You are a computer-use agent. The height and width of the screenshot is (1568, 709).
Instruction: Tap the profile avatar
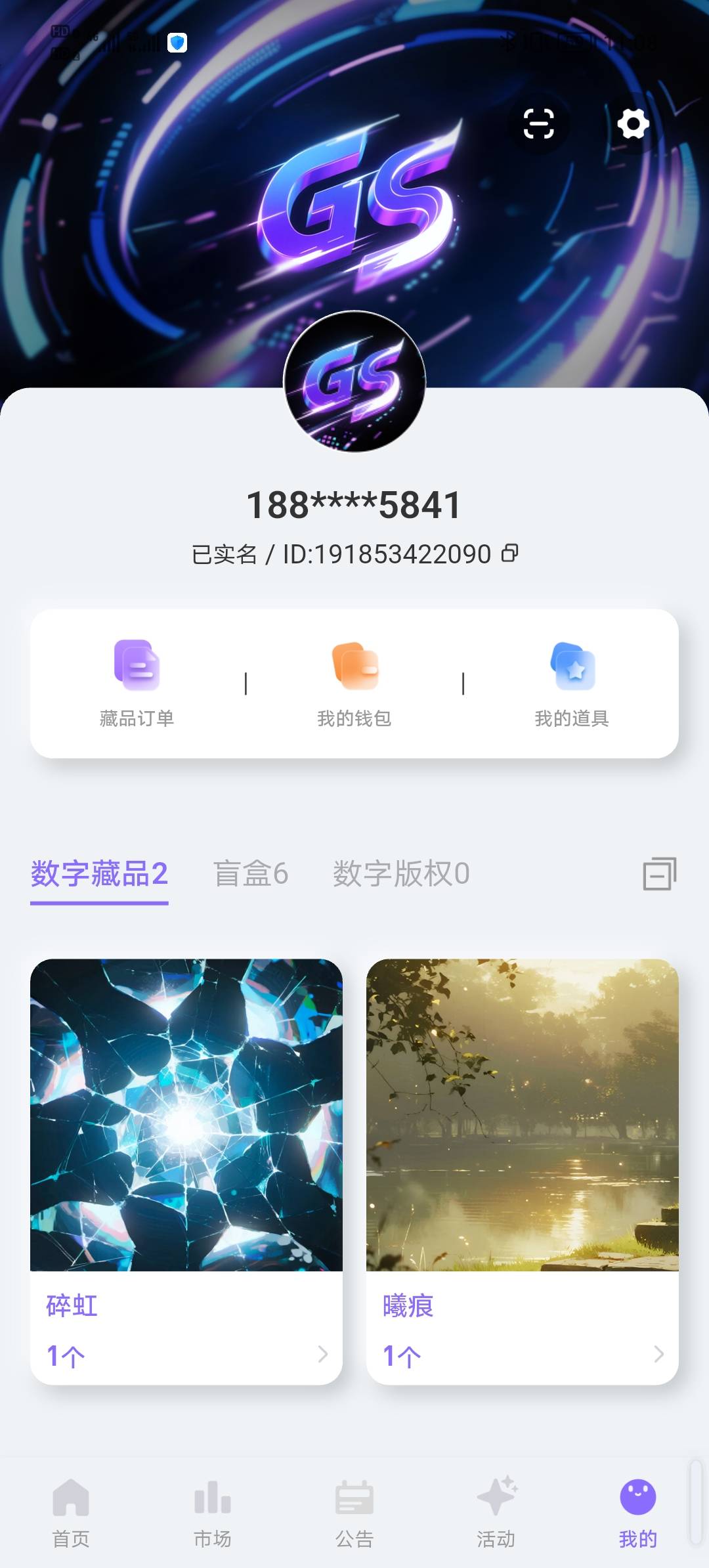(354, 381)
